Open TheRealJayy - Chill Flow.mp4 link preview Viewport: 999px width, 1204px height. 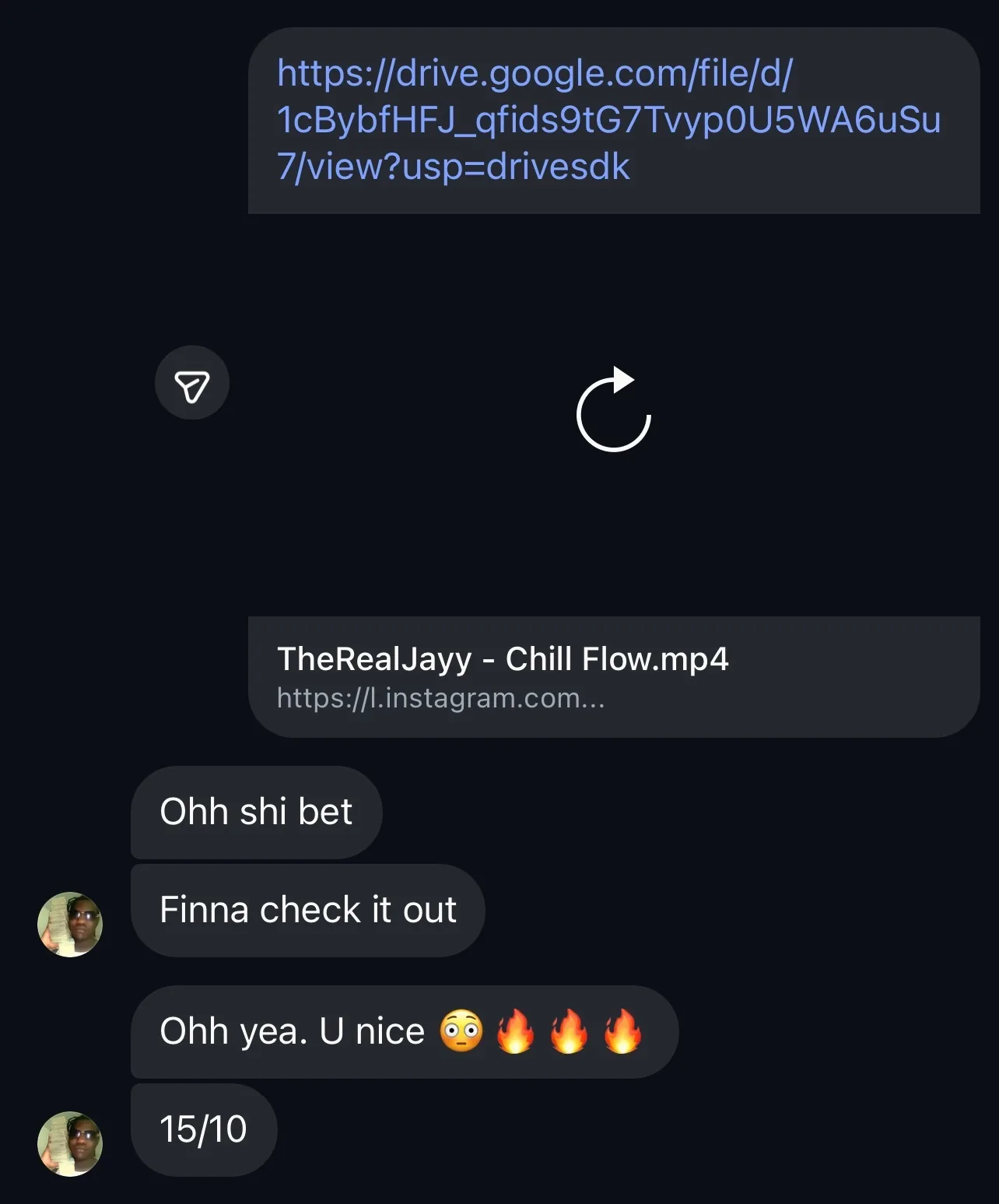tap(614, 676)
